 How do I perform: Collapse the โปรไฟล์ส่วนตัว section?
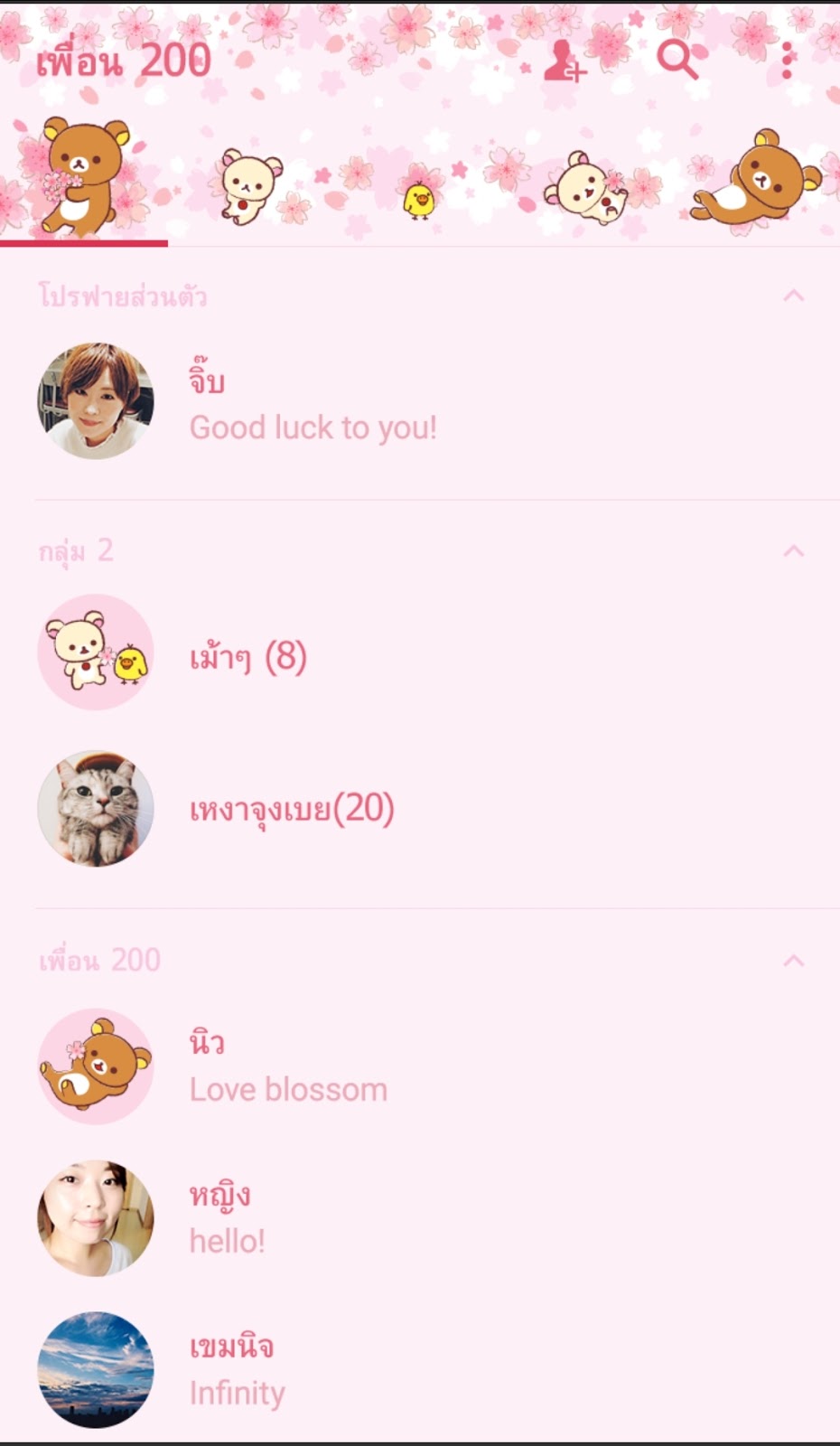pos(793,296)
